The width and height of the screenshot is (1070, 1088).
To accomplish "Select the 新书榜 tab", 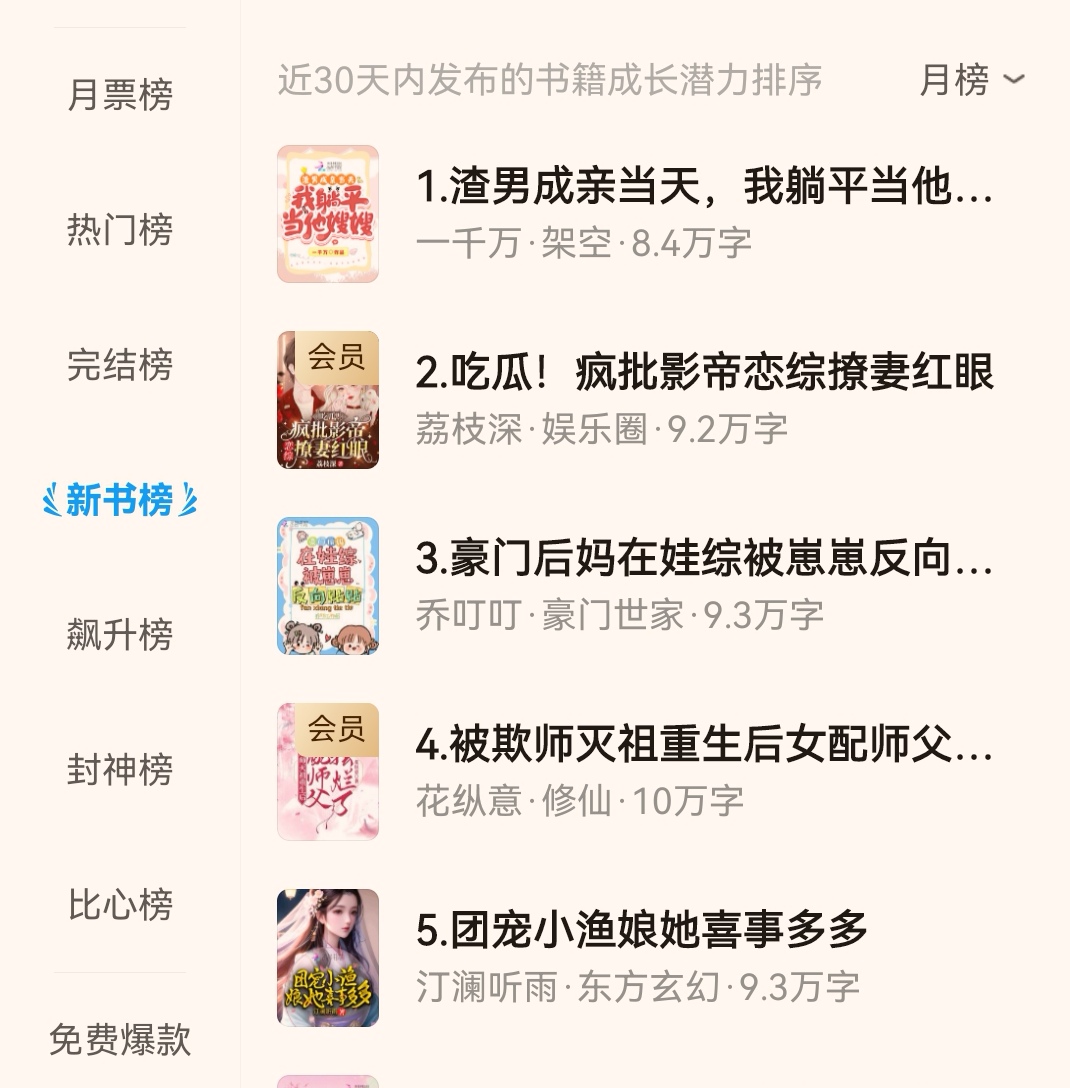I will pyautogui.click(x=120, y=500).
